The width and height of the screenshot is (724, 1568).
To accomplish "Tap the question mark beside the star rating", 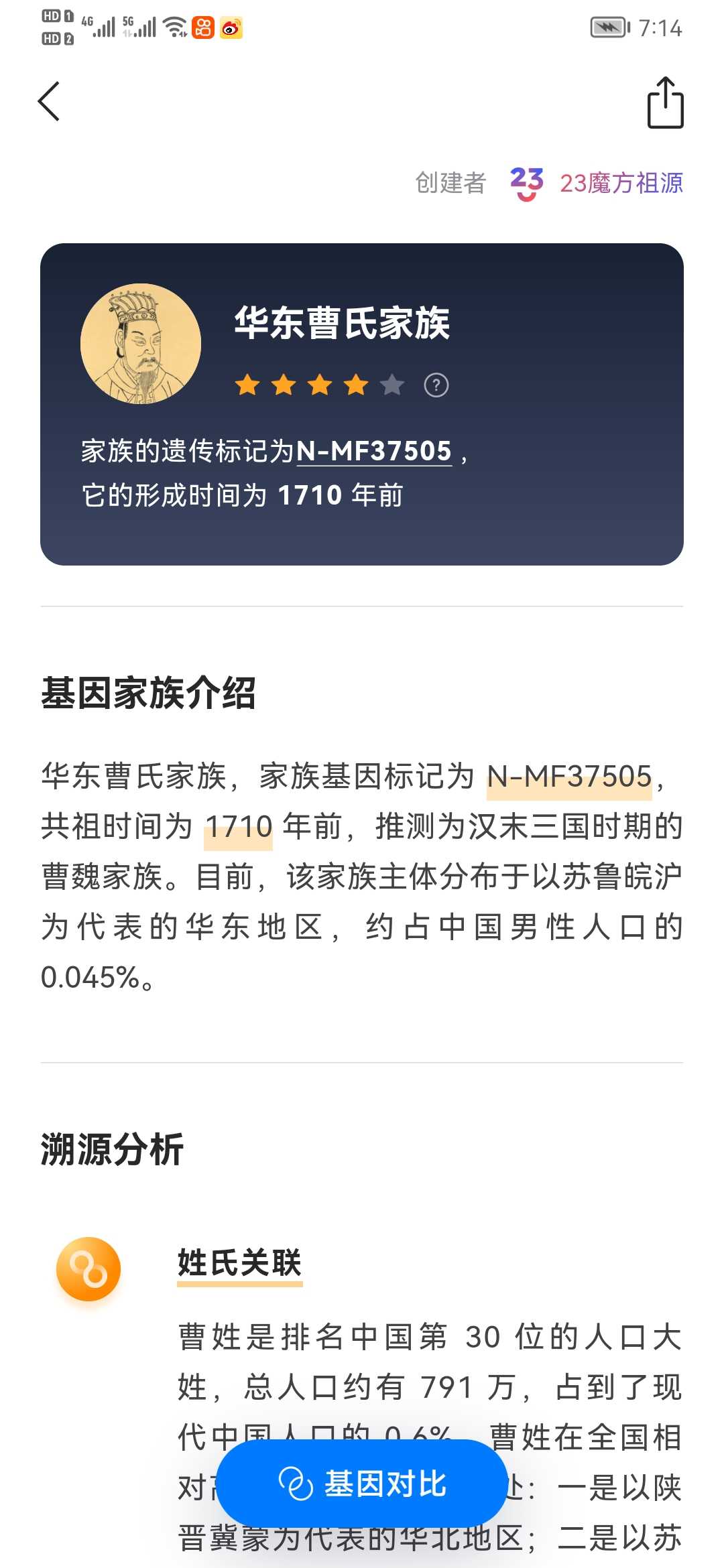I will [436, 385].
